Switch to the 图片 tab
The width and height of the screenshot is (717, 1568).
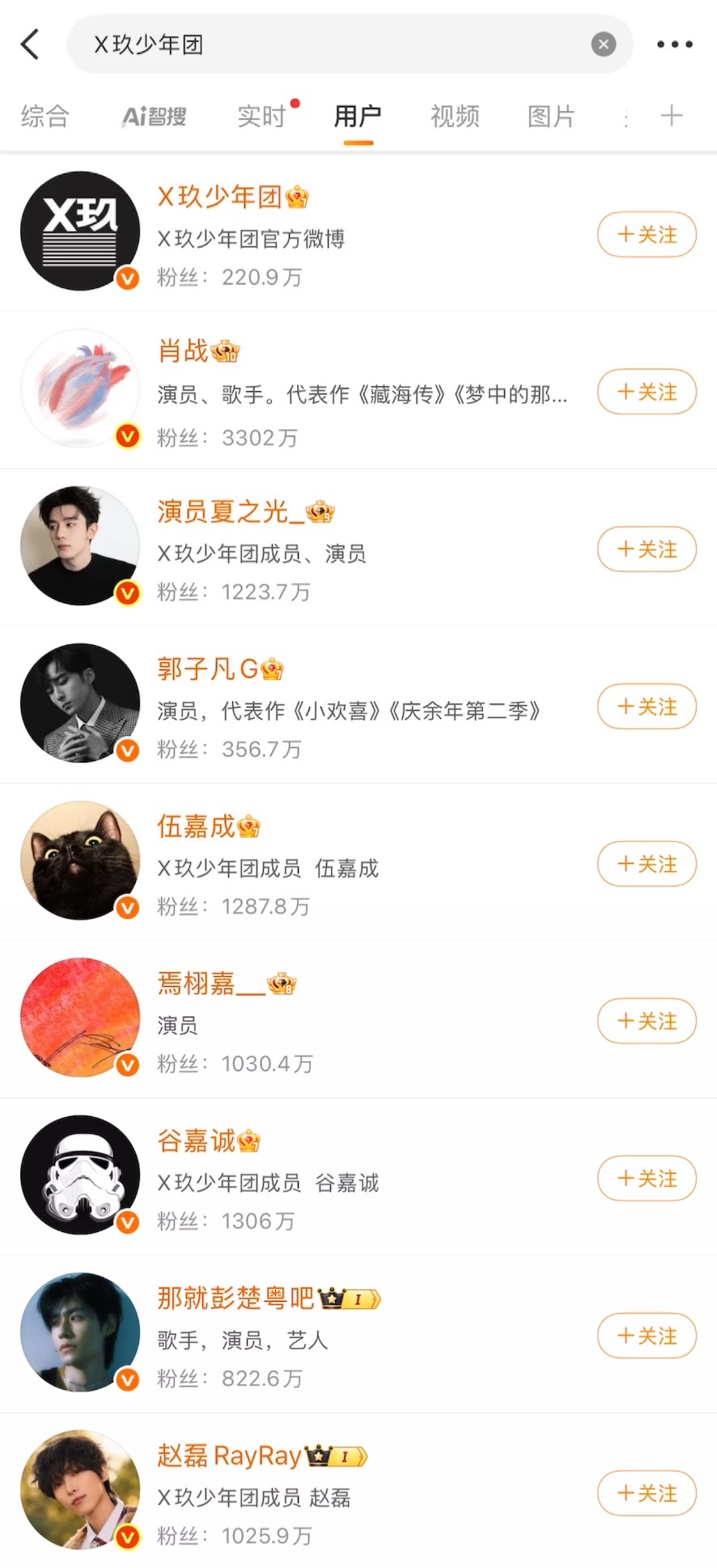551,117
